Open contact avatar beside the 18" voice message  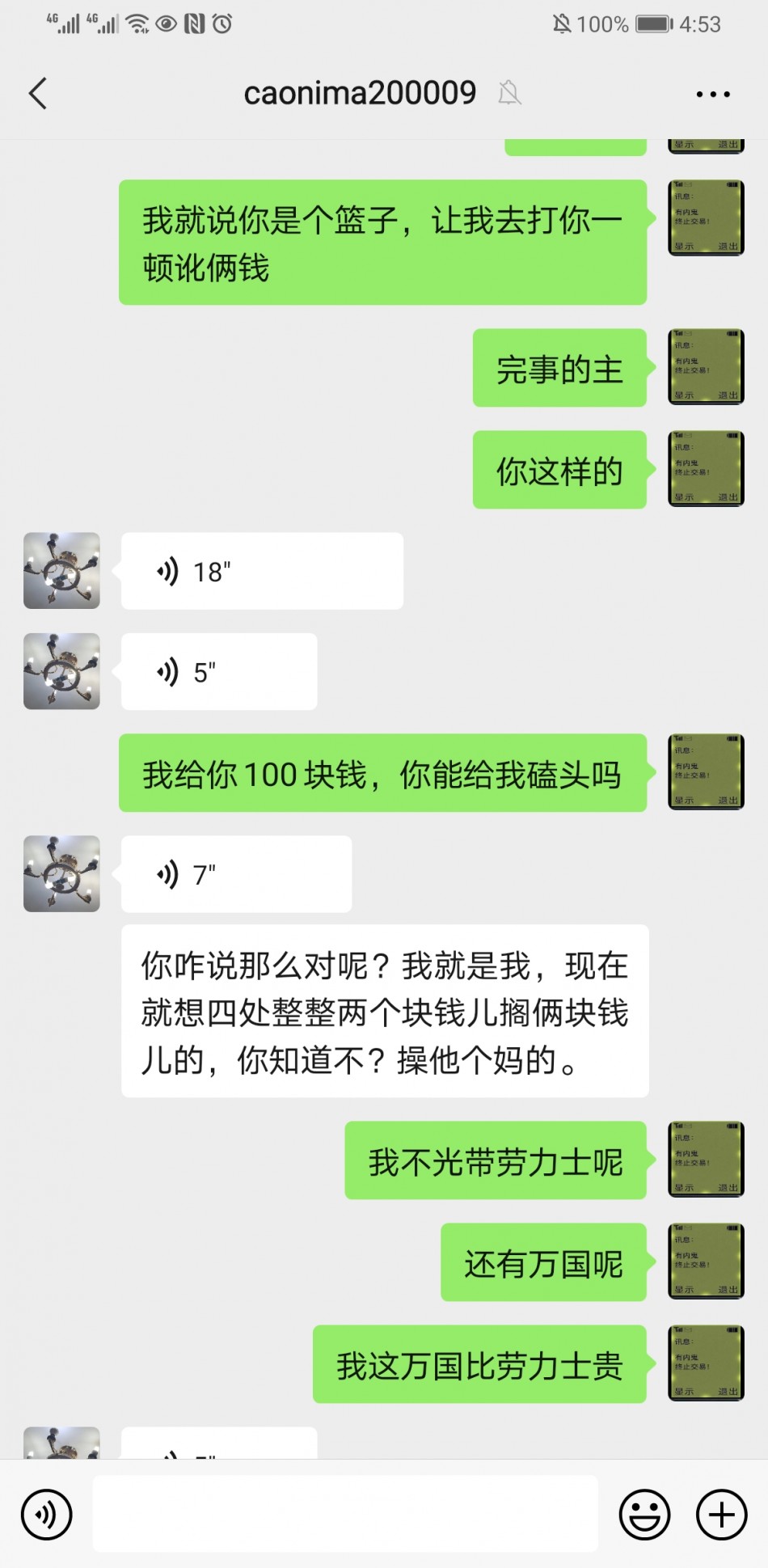[x=62, y=571]
